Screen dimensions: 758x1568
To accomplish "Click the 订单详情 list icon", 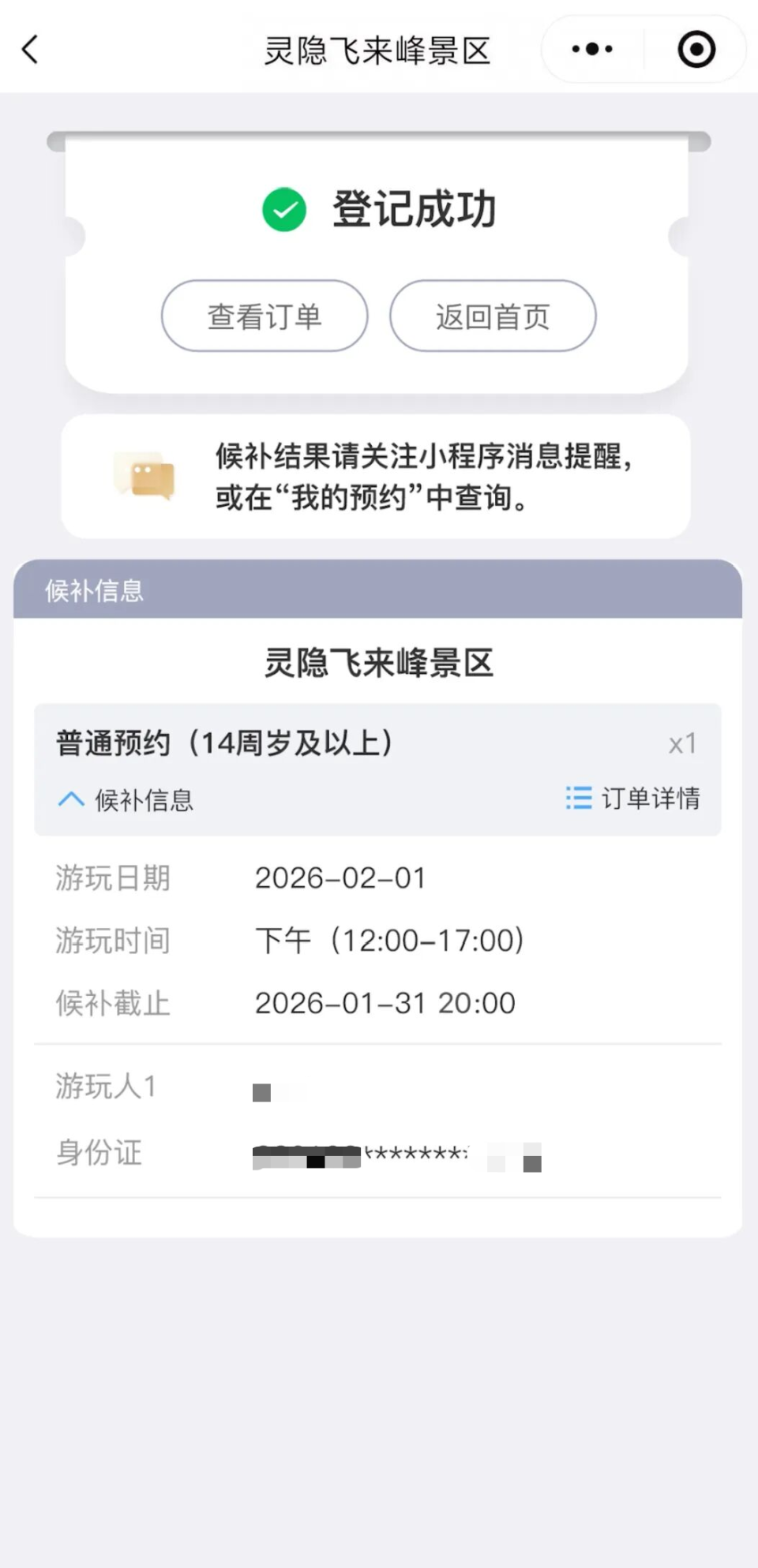I will point(579,799).
